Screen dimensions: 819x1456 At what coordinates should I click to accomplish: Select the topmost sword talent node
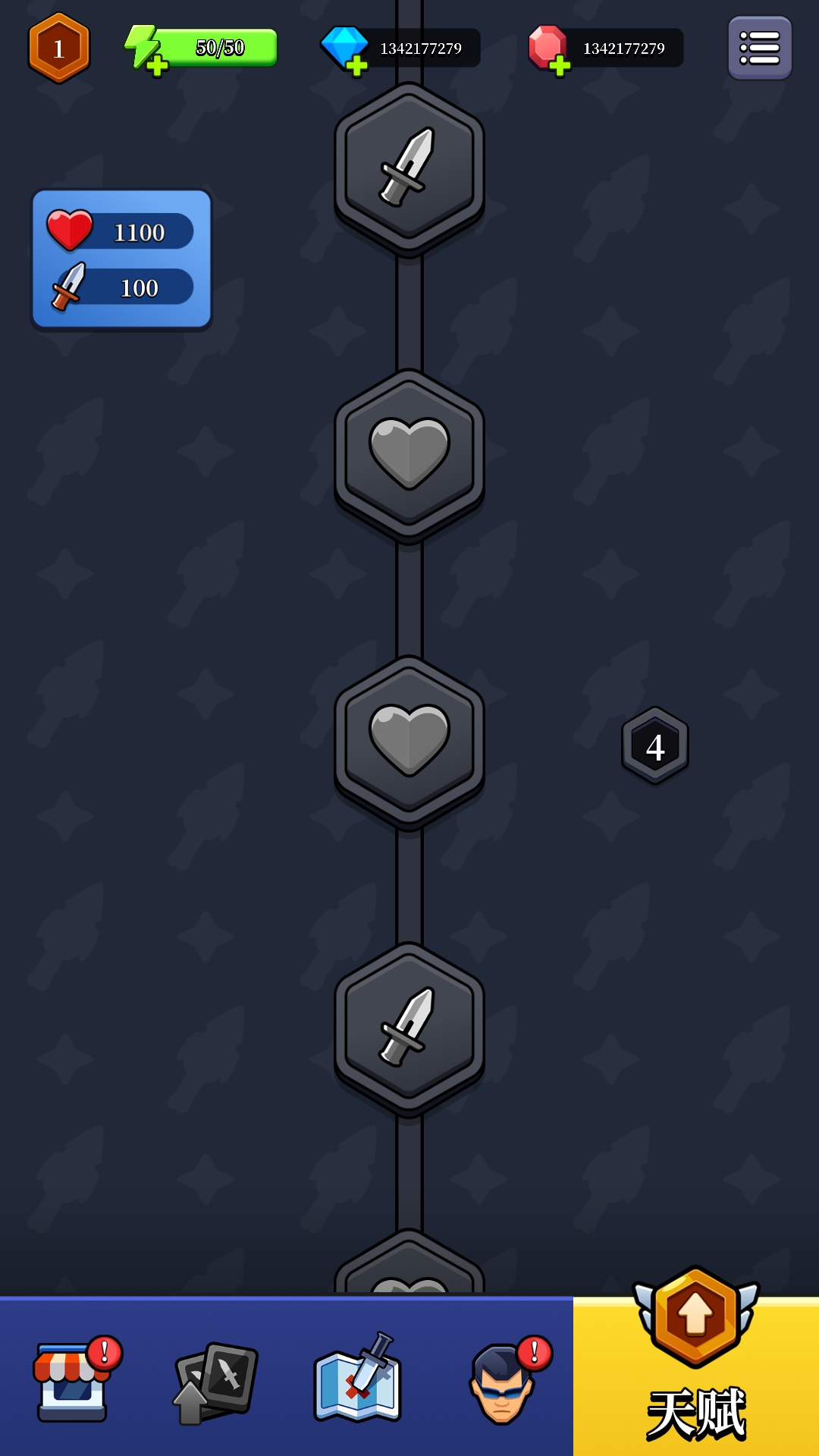pyautogui.click(x=409, y=168)
